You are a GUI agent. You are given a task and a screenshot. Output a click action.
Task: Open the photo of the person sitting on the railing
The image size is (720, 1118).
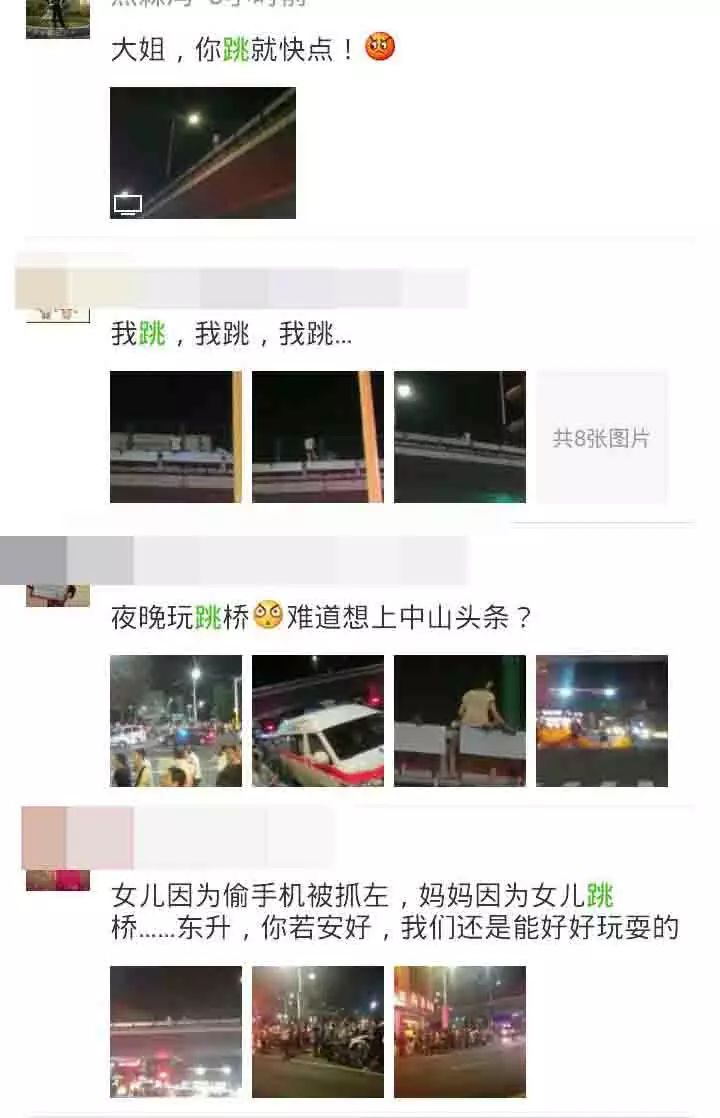pos(460,720)
